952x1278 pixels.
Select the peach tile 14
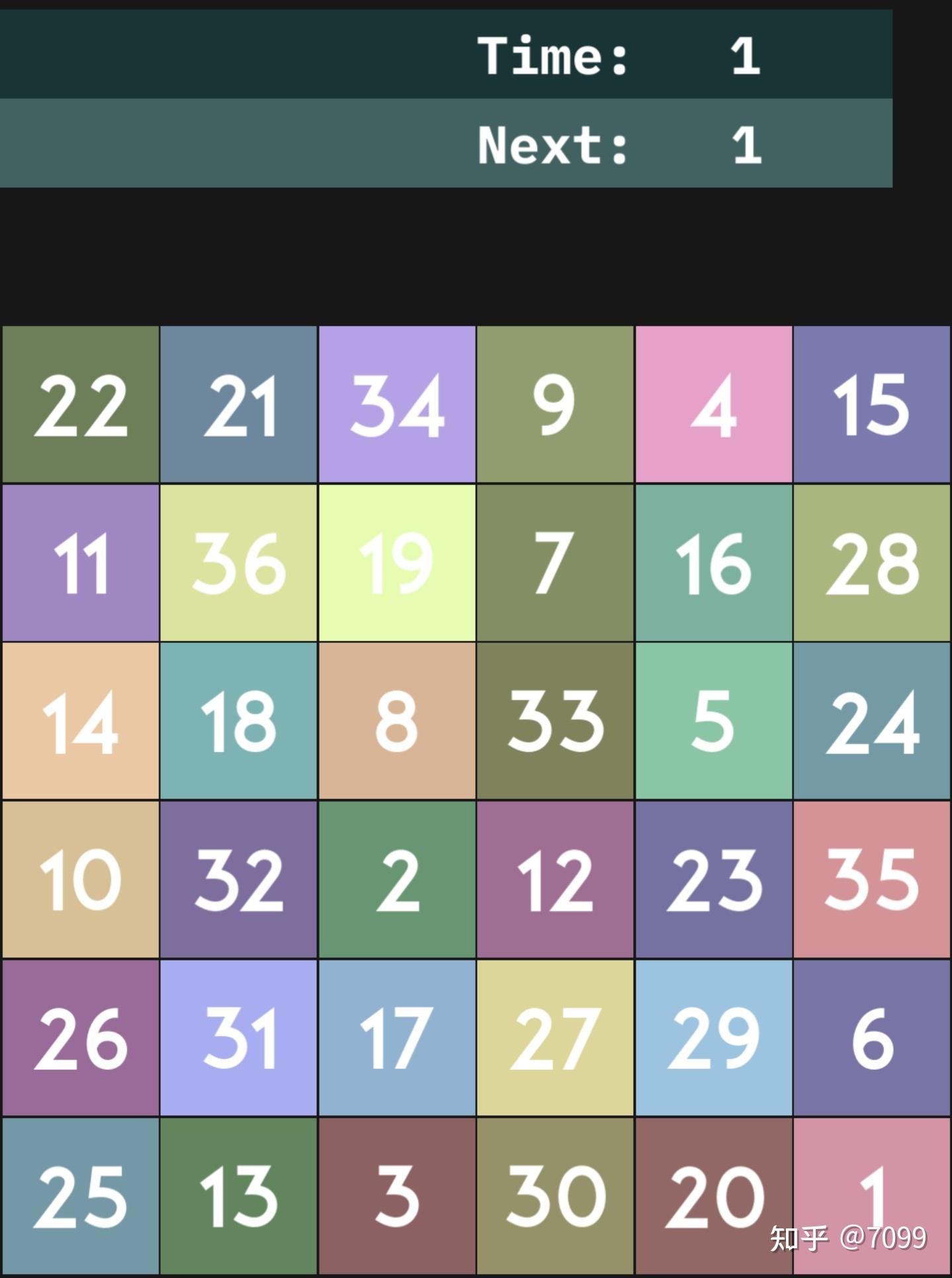pos(80,721)
